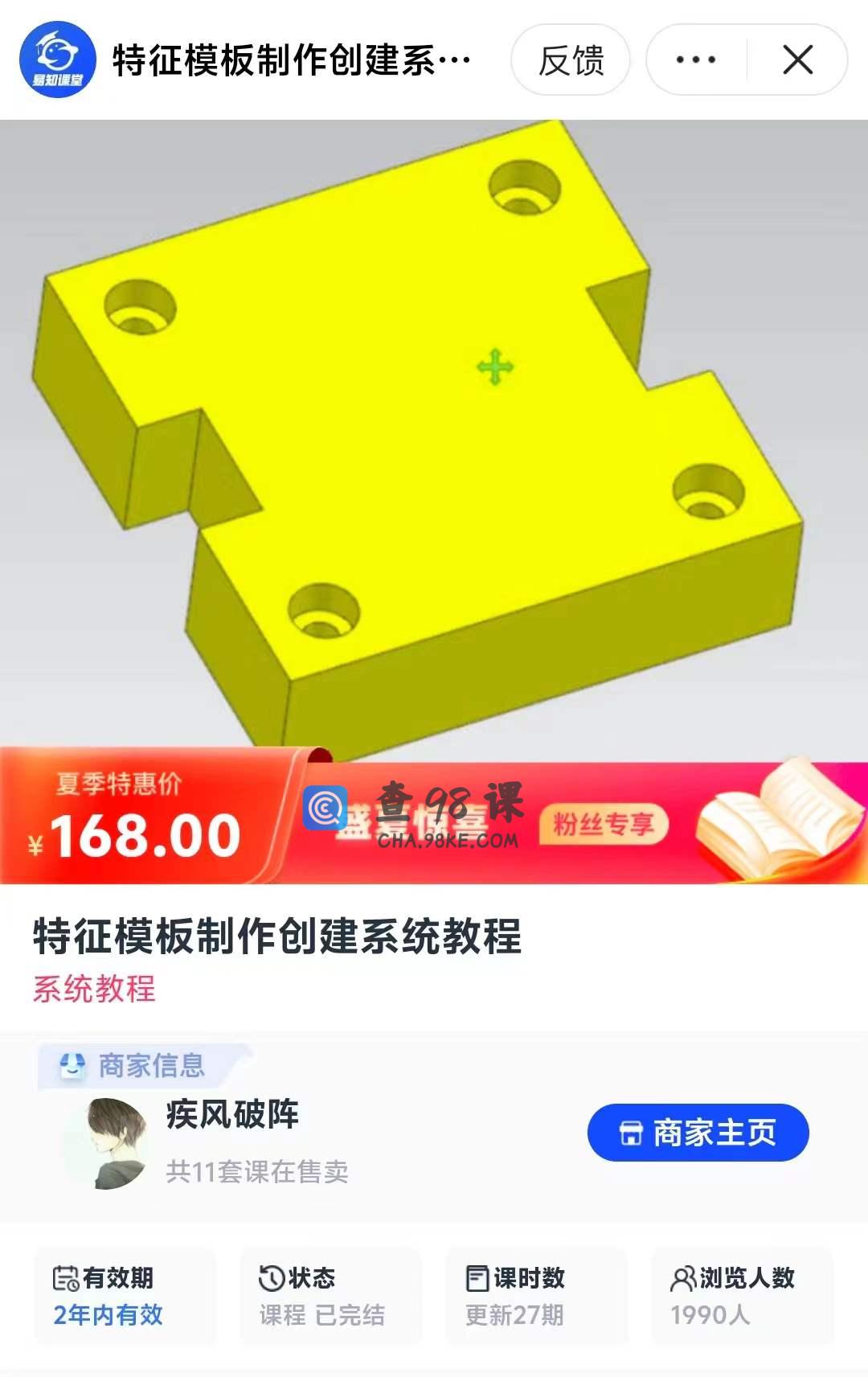View the course cover image

point(434,434)
